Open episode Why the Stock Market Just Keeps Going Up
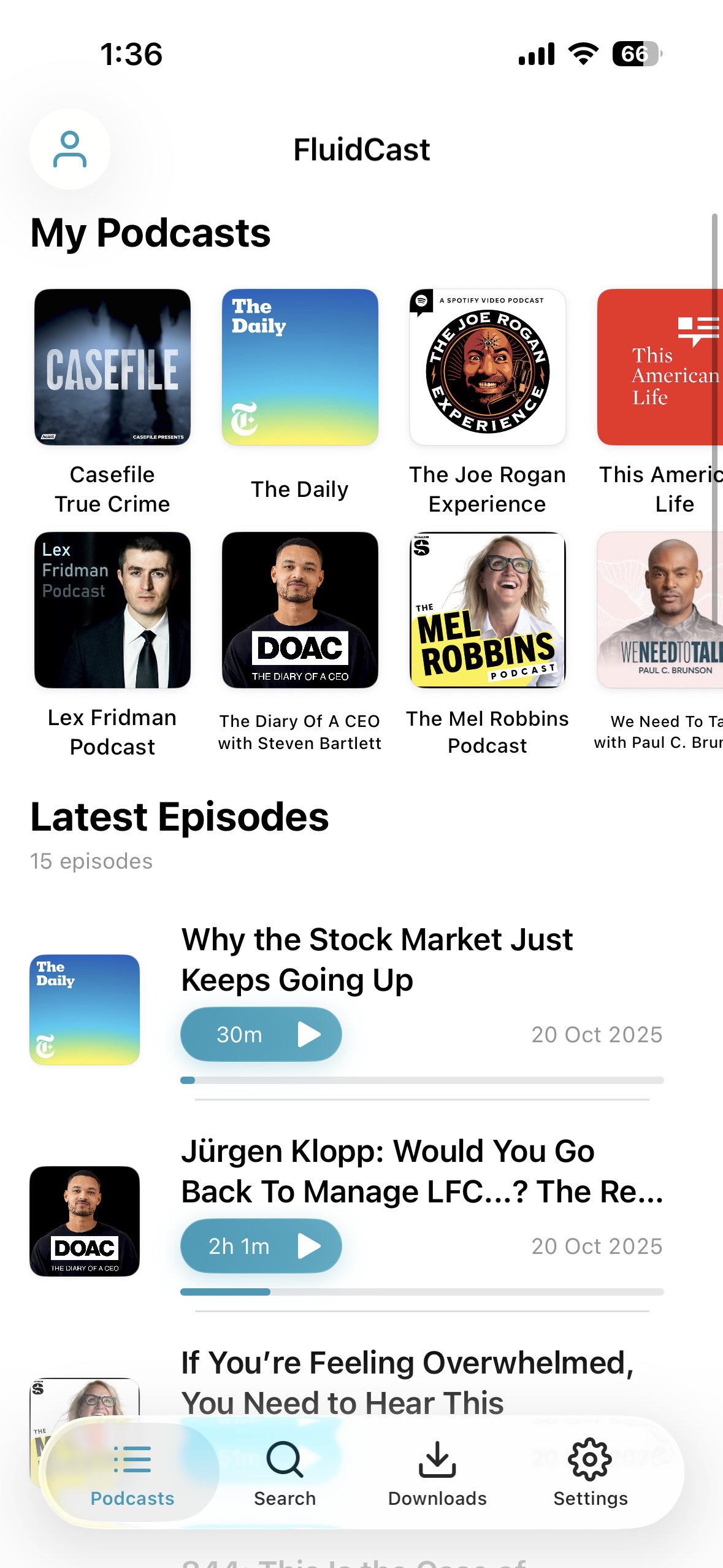 (377, 959)
